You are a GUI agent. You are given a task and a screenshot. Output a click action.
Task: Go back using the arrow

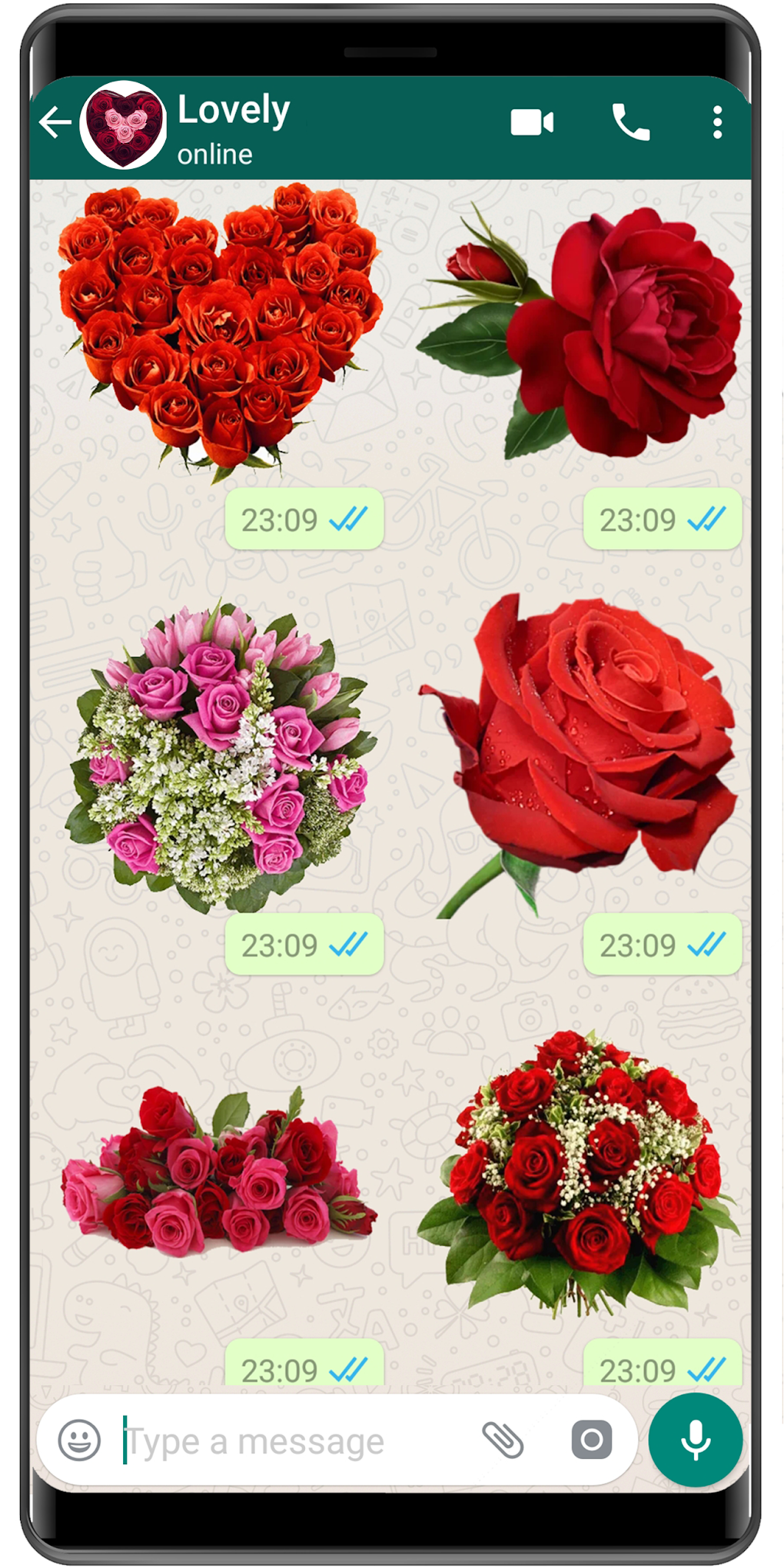pyautogui.click(x=55, y=122)
